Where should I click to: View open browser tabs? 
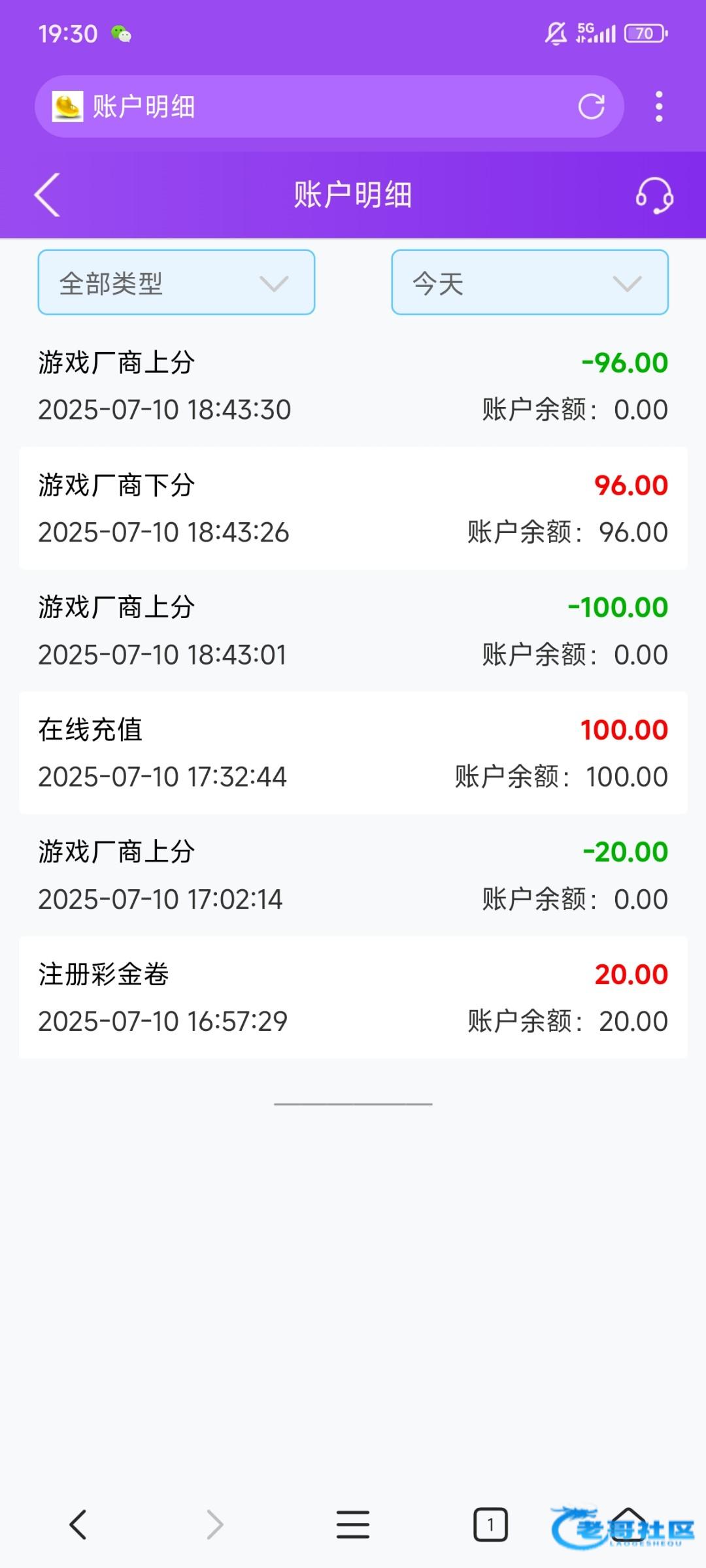pyautogui.click(x=490, y=1526)
